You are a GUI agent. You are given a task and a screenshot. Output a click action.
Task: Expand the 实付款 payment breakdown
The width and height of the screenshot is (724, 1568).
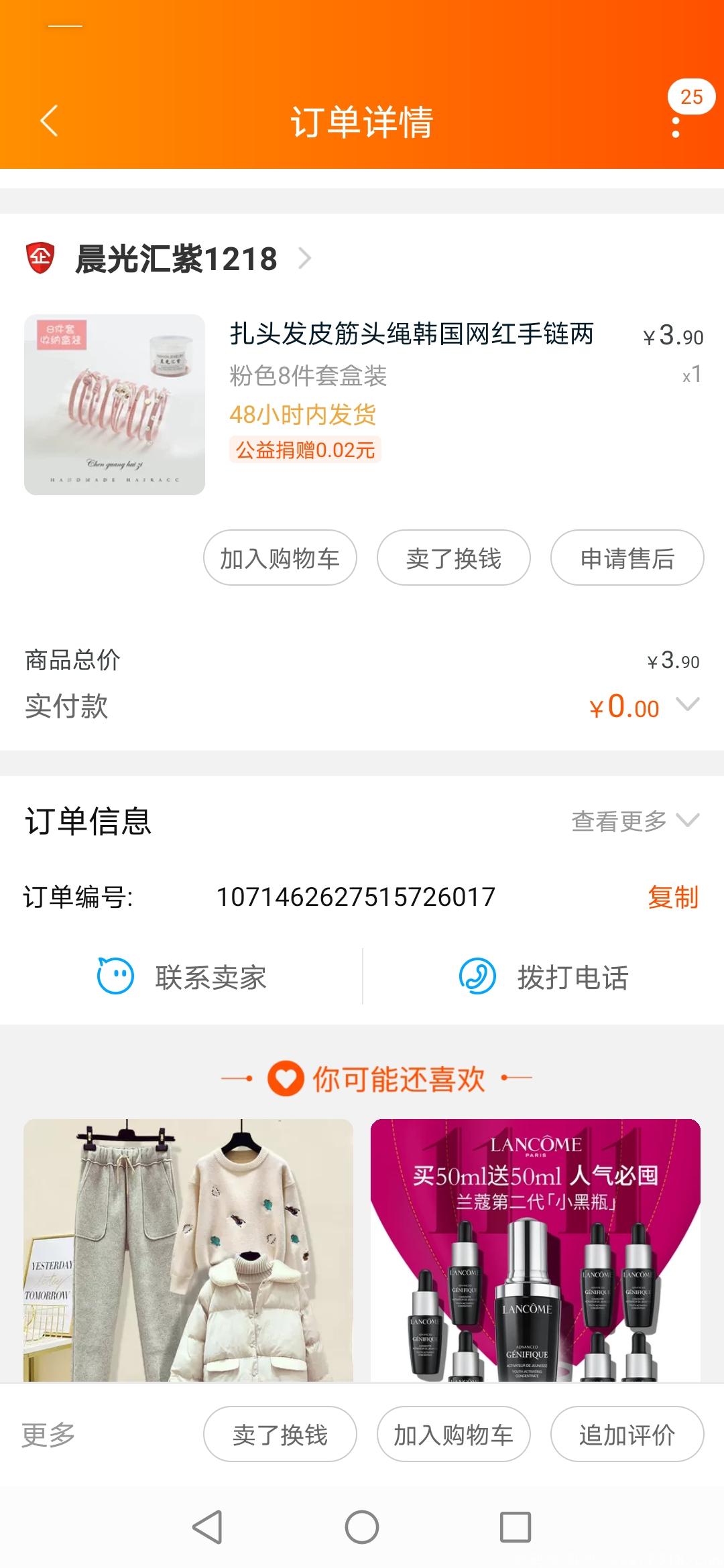click(688, 706)
